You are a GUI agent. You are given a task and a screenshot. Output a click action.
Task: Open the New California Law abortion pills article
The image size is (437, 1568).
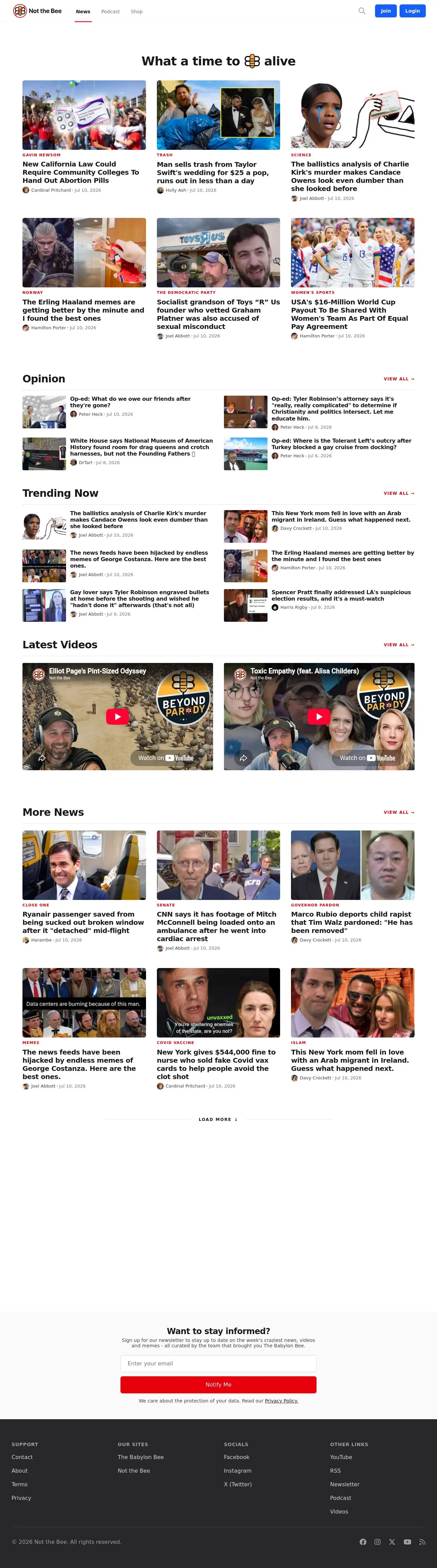(81, 172)
